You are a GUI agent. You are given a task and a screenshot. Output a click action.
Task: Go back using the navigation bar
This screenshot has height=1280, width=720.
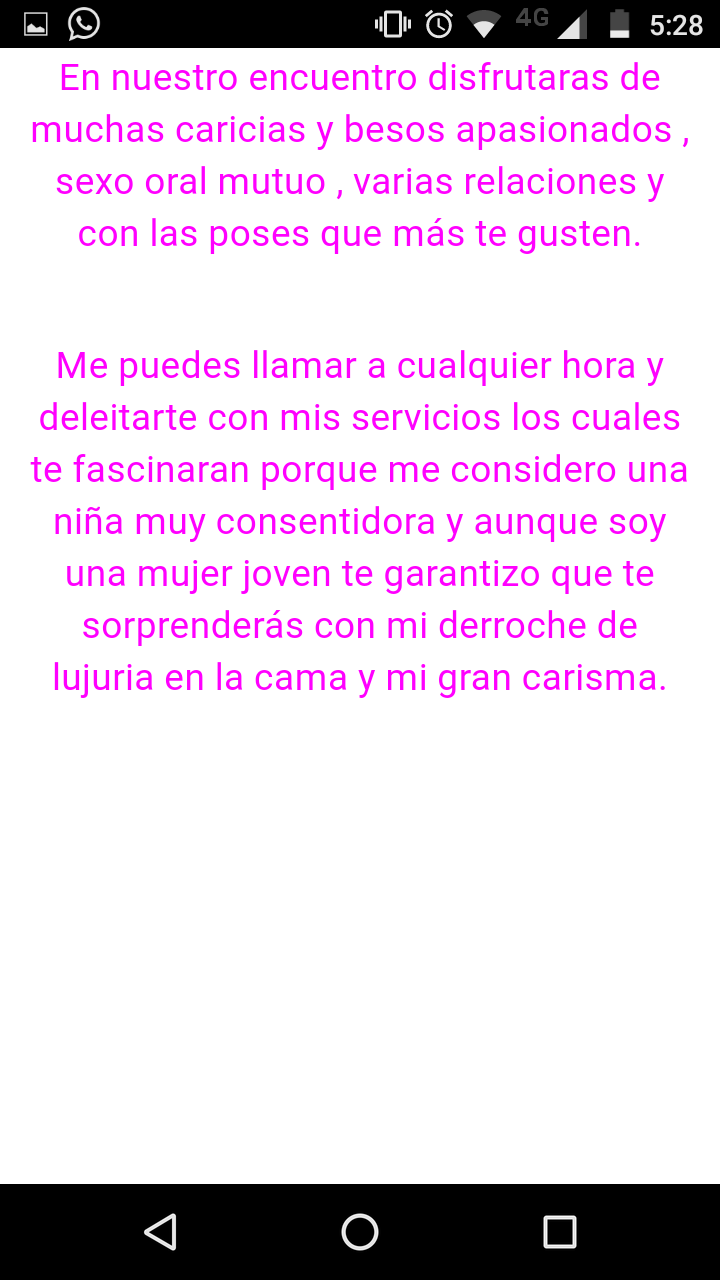point(160,1232)
